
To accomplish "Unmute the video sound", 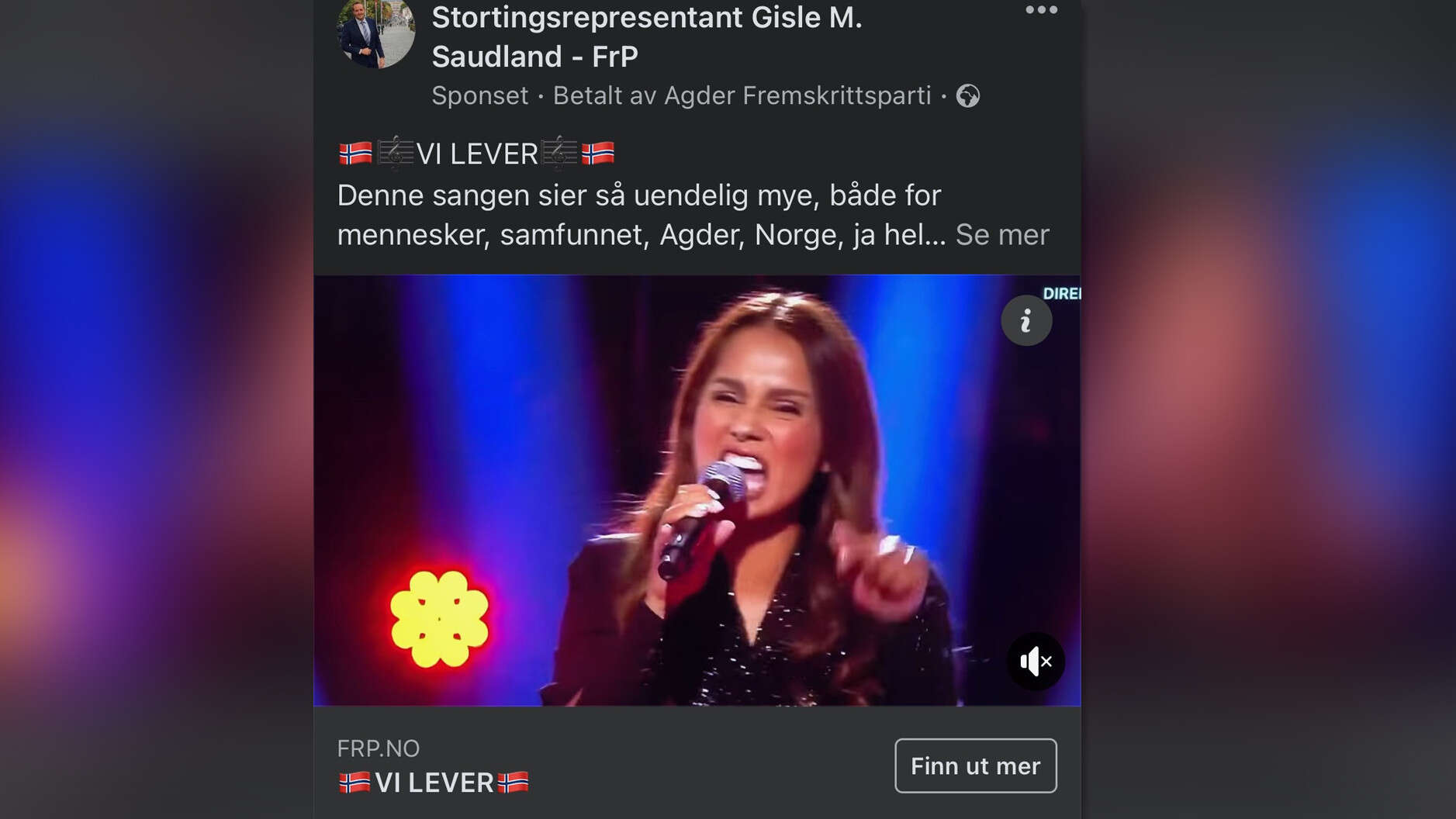I will pyautogui.click(x=1035, y=662).
